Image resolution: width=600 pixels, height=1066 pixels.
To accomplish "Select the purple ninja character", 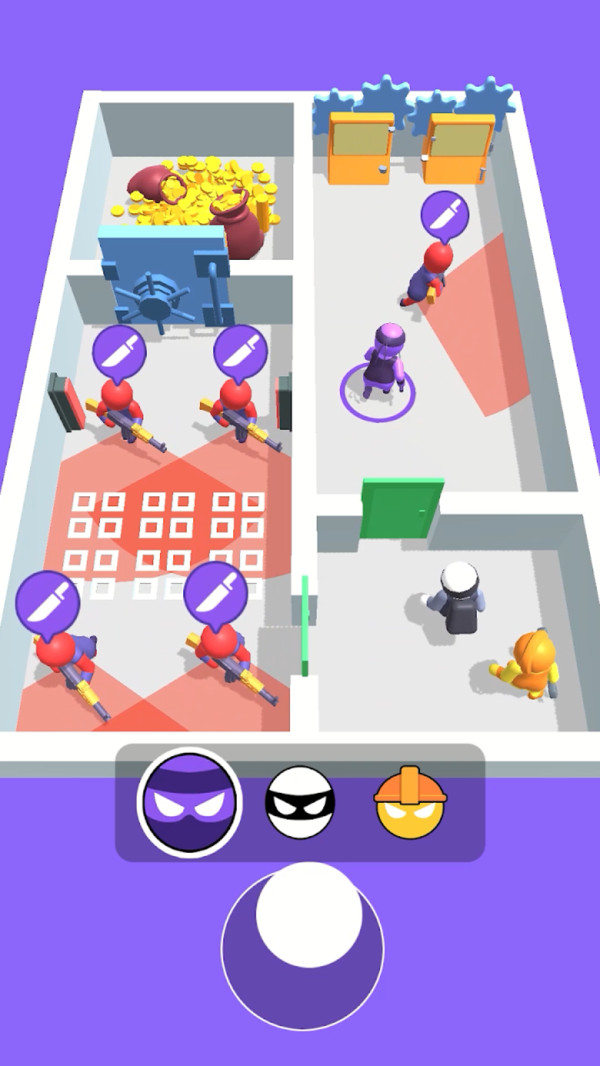I will tap(189, 801).
